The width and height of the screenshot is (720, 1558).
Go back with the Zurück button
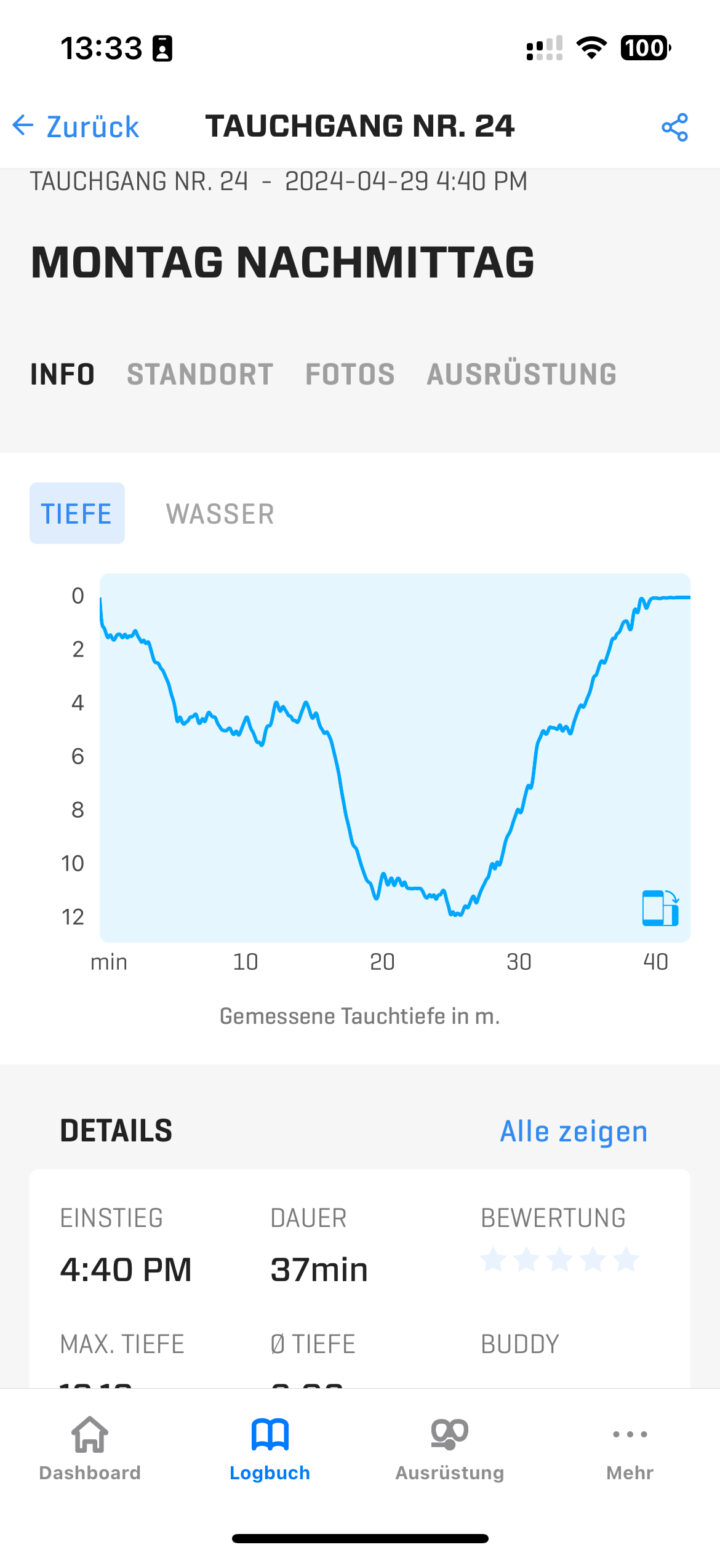pos(75,127)
